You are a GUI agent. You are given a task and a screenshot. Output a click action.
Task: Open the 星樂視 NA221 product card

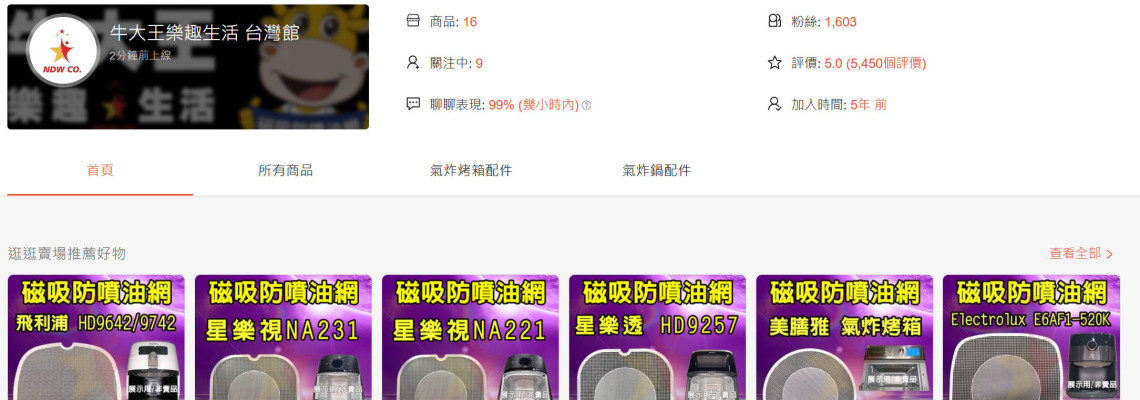tap(470, 338)
